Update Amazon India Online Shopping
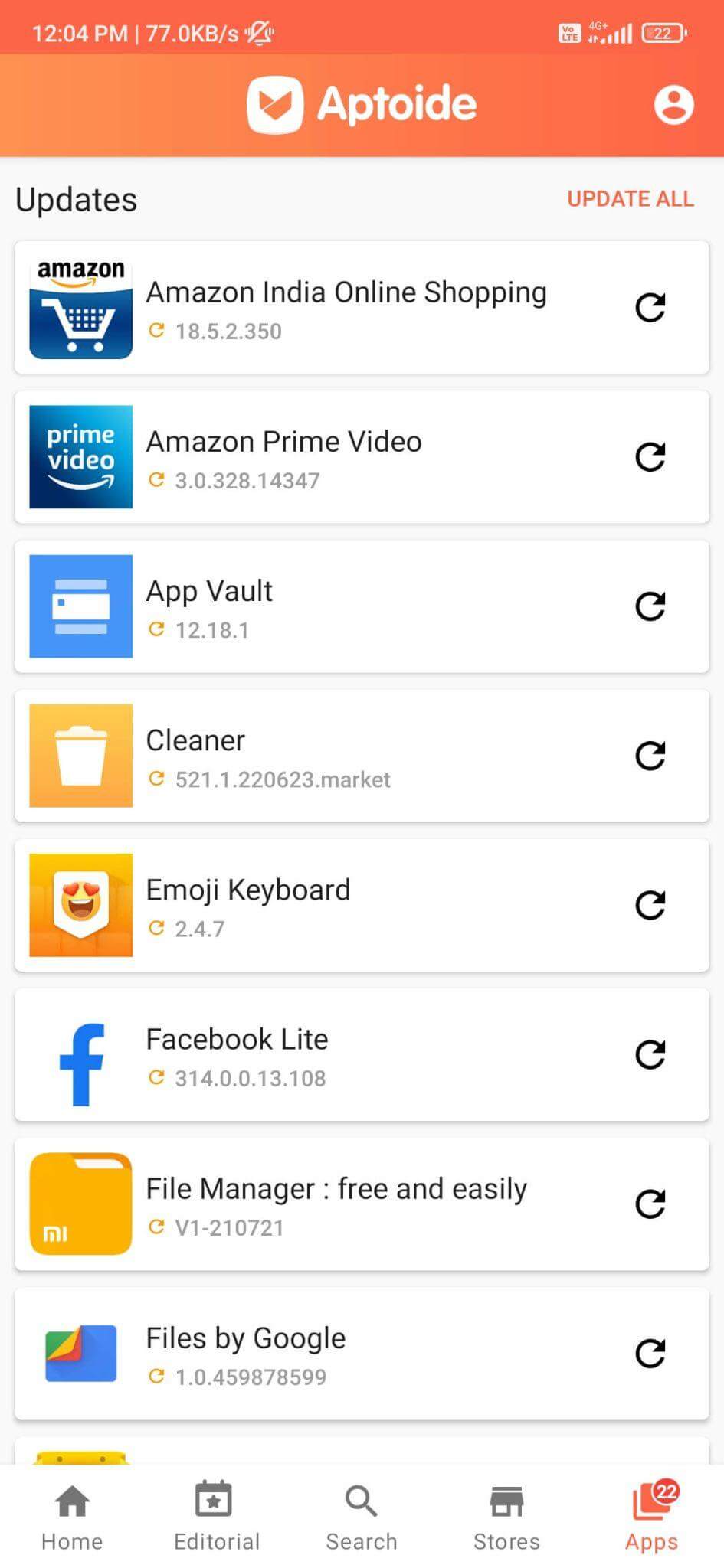724x1568 pixels. (x=650, y=308)
